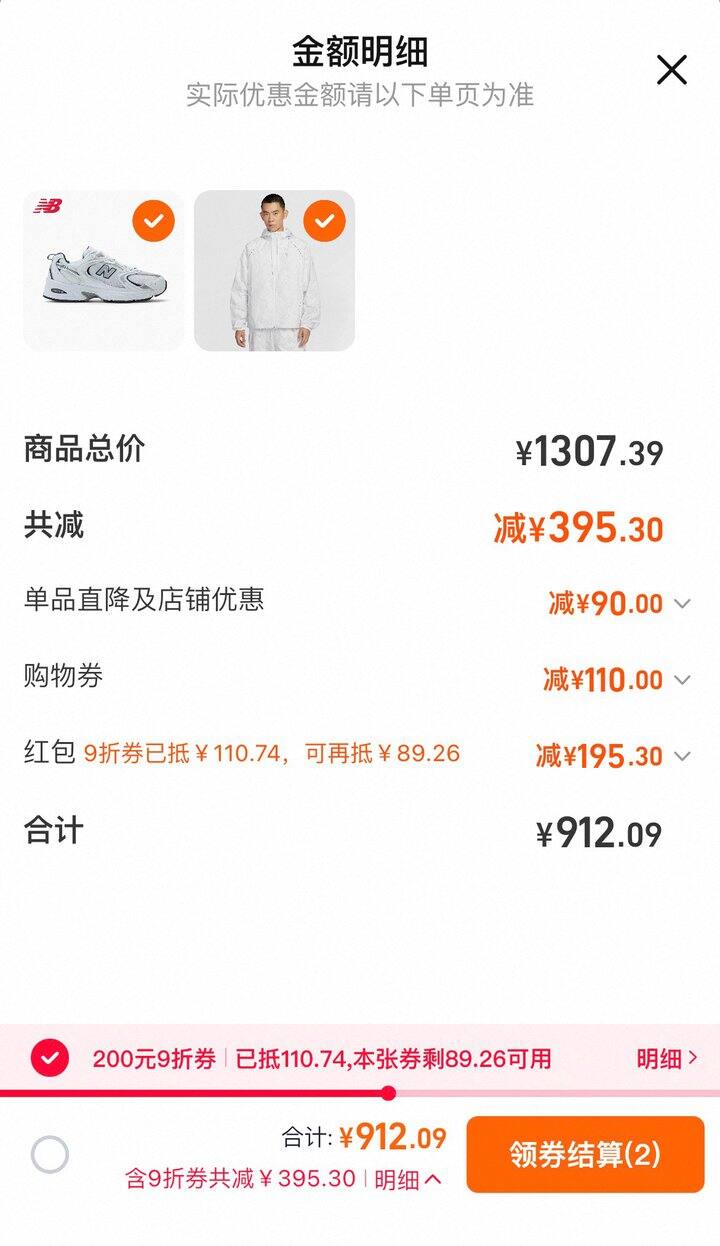Viewport: 720px width, 1246px height.
Task: Open 明细 for the 9折券 coupon
Action: click(x=667, y=1058)
